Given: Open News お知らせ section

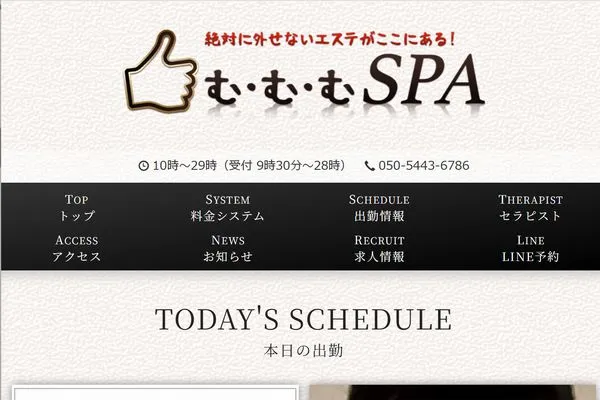Looking at the screenshot, I should point(228,248).
